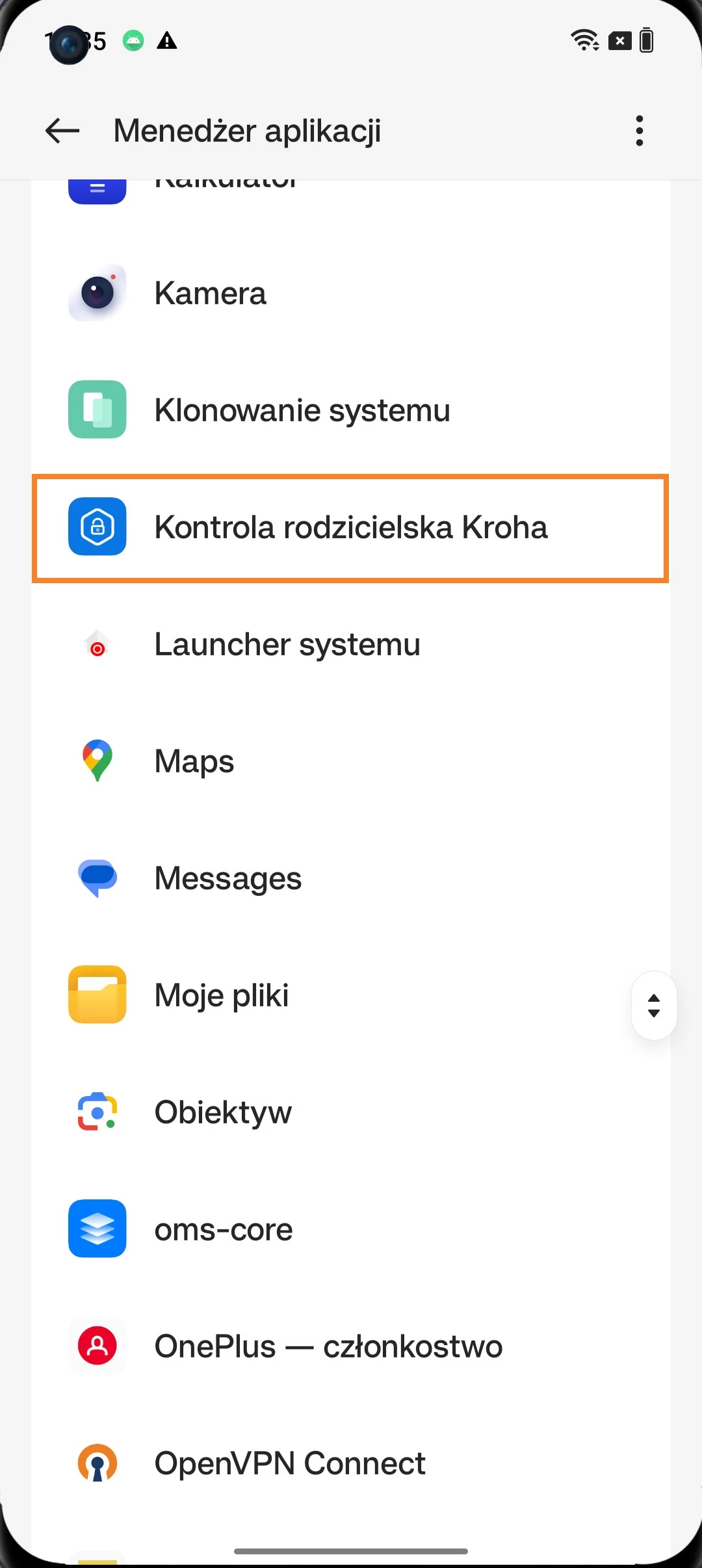The image size is (702, 1568).
Task: Open OnePlus — członkostwo entry
Action: 351,1346
